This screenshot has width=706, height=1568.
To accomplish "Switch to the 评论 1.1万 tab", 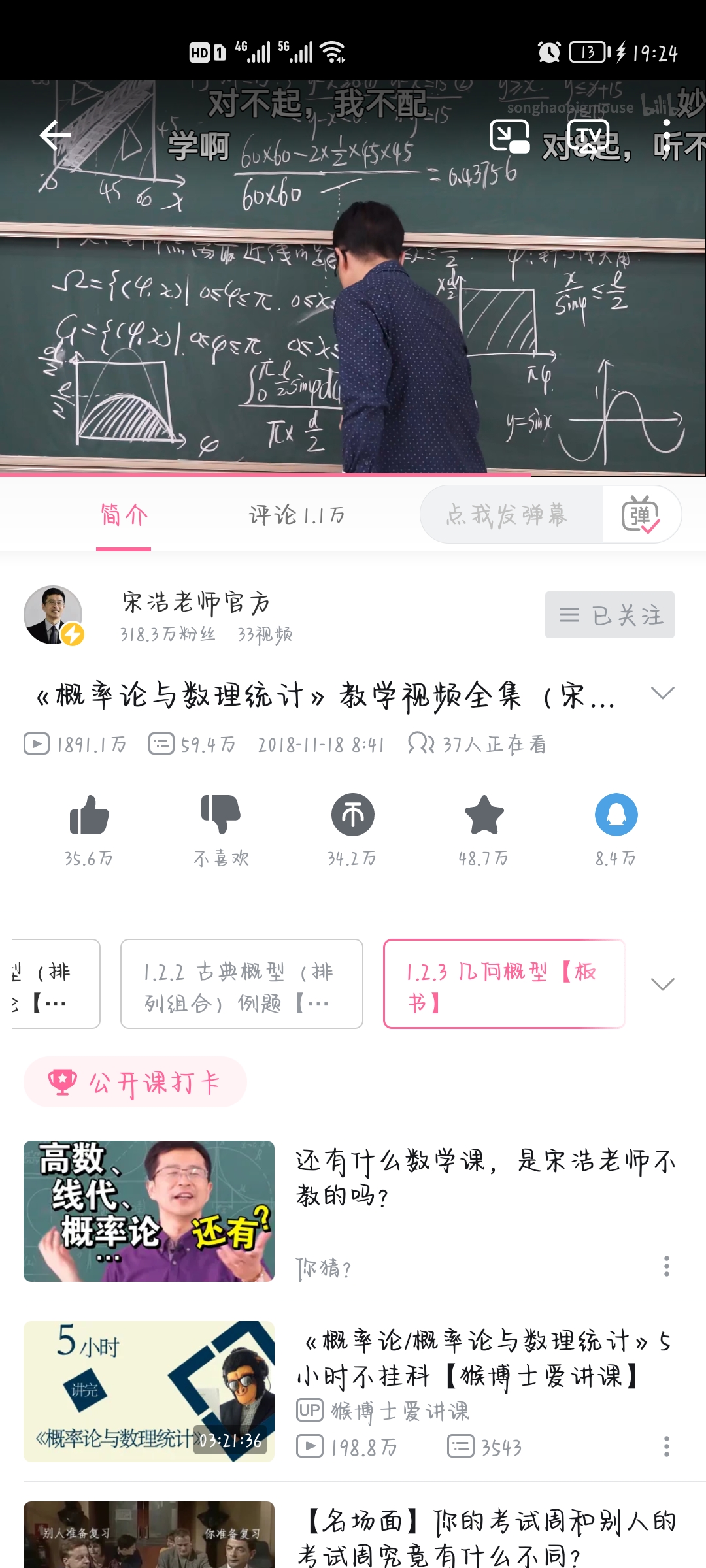I will tap(296, 515).
